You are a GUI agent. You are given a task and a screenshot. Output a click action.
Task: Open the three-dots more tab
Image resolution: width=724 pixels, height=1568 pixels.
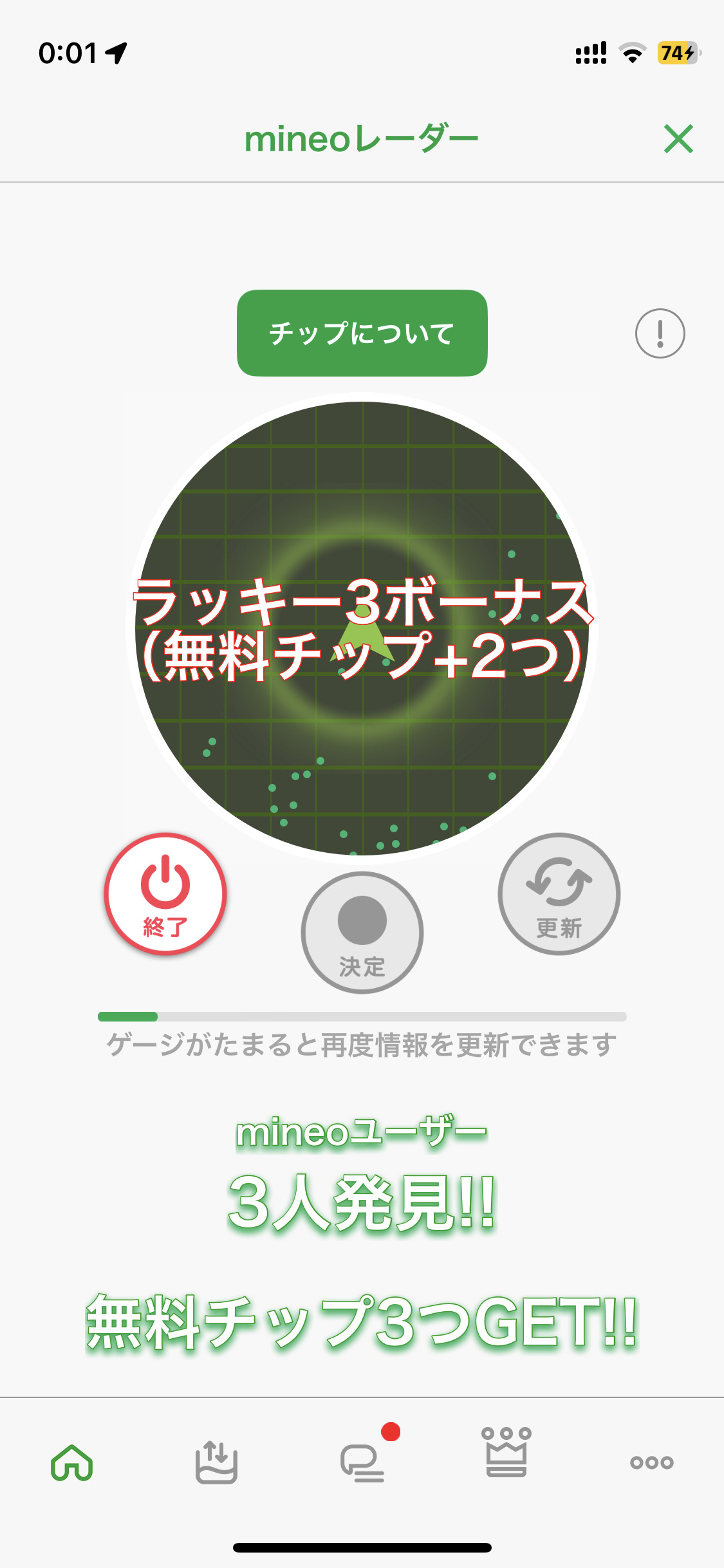(651, 1462)
